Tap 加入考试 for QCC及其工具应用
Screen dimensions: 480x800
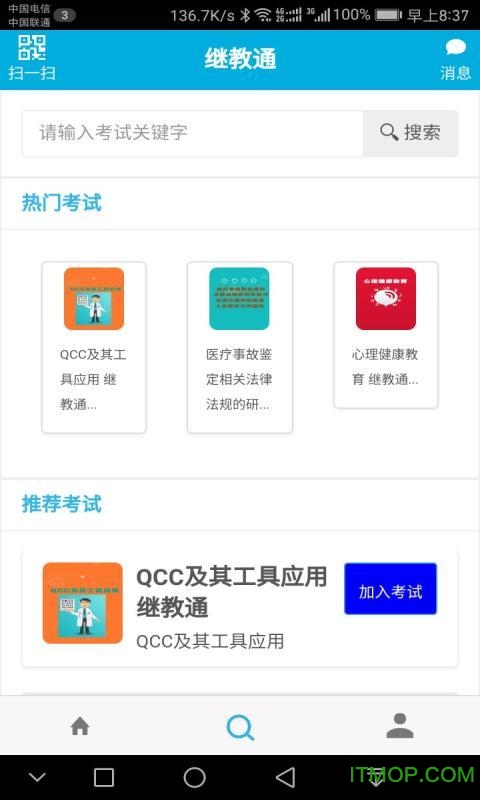pos(391,589)
